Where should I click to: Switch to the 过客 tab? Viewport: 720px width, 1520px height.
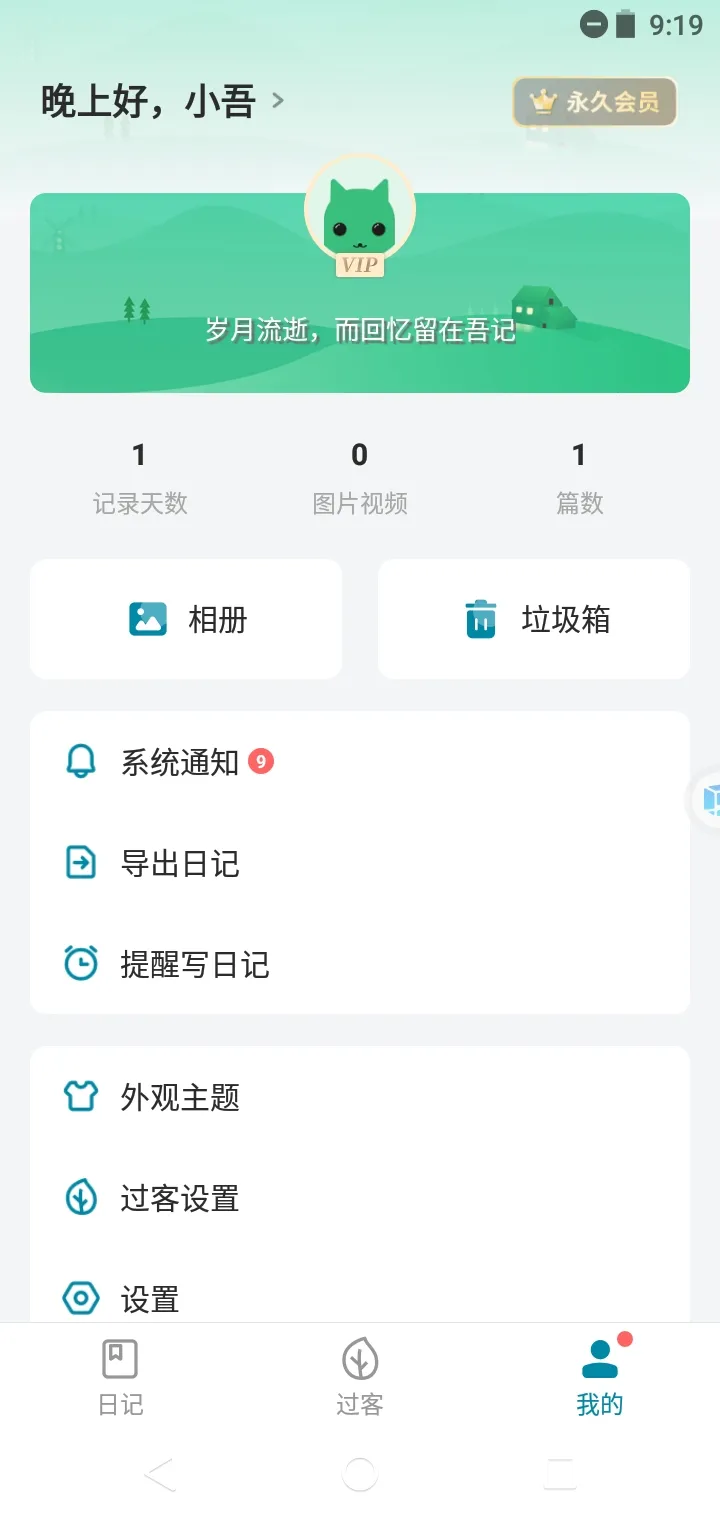tap(360, 1377)
